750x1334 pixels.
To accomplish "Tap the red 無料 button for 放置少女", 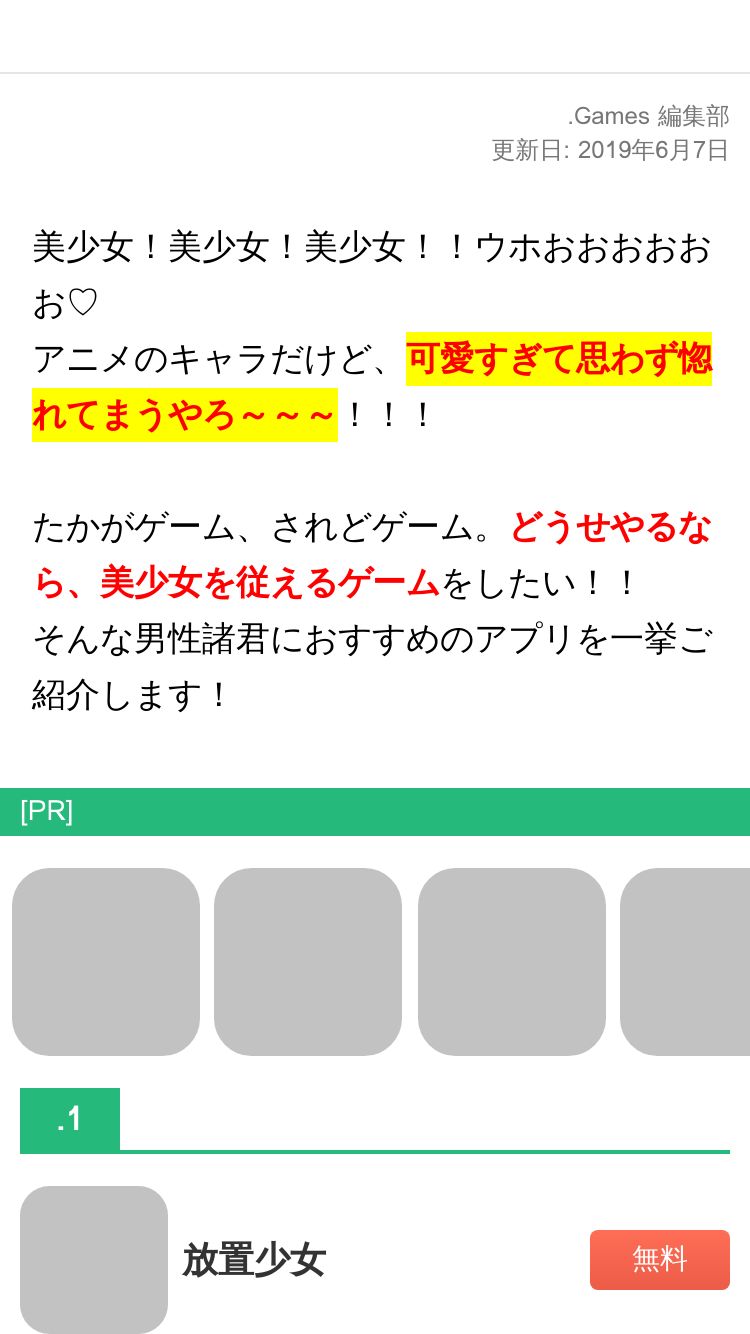I will coord(660,1259).
